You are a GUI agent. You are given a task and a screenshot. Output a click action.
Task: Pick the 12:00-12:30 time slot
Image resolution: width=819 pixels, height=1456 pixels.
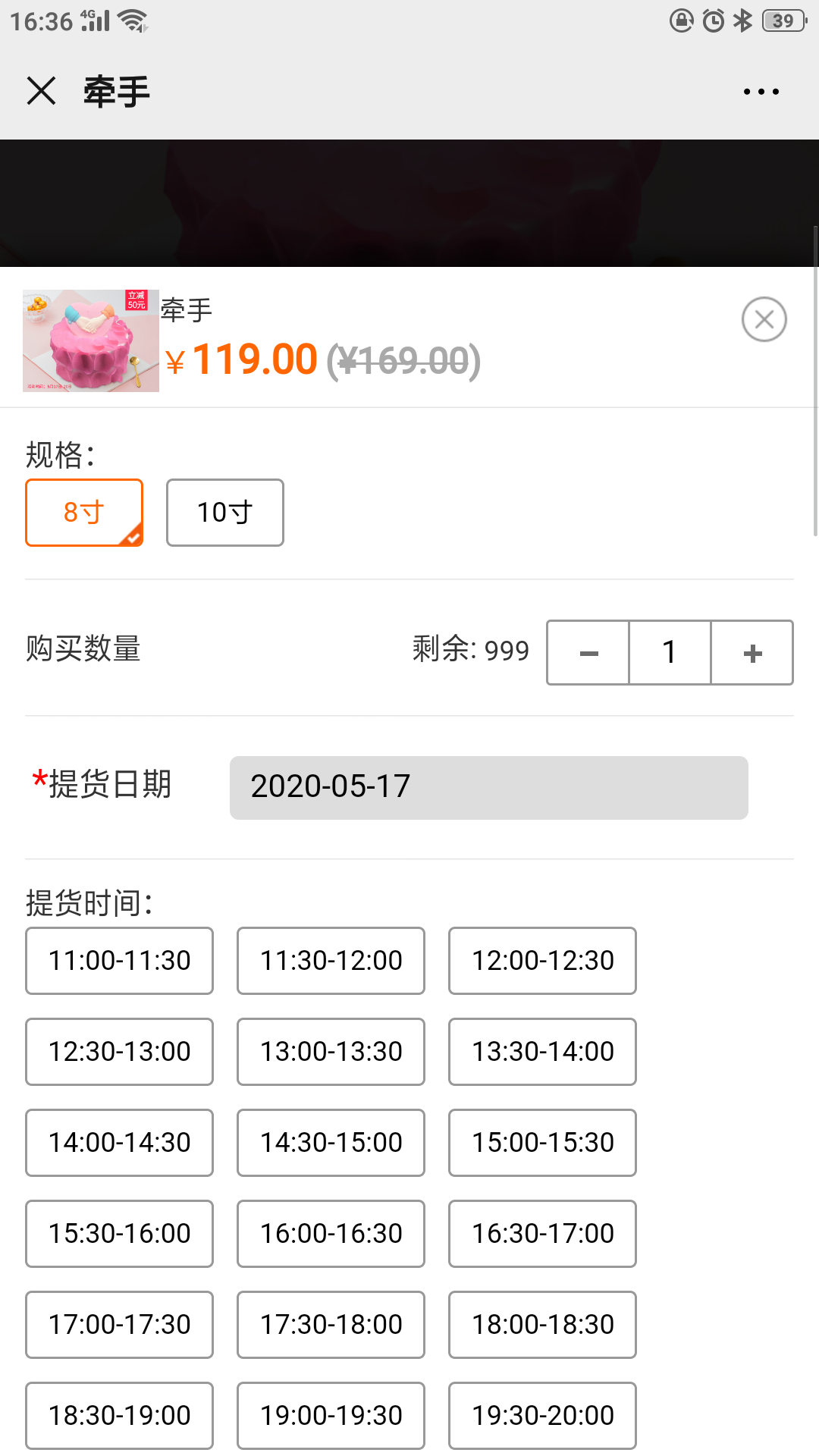click(542, 961)
